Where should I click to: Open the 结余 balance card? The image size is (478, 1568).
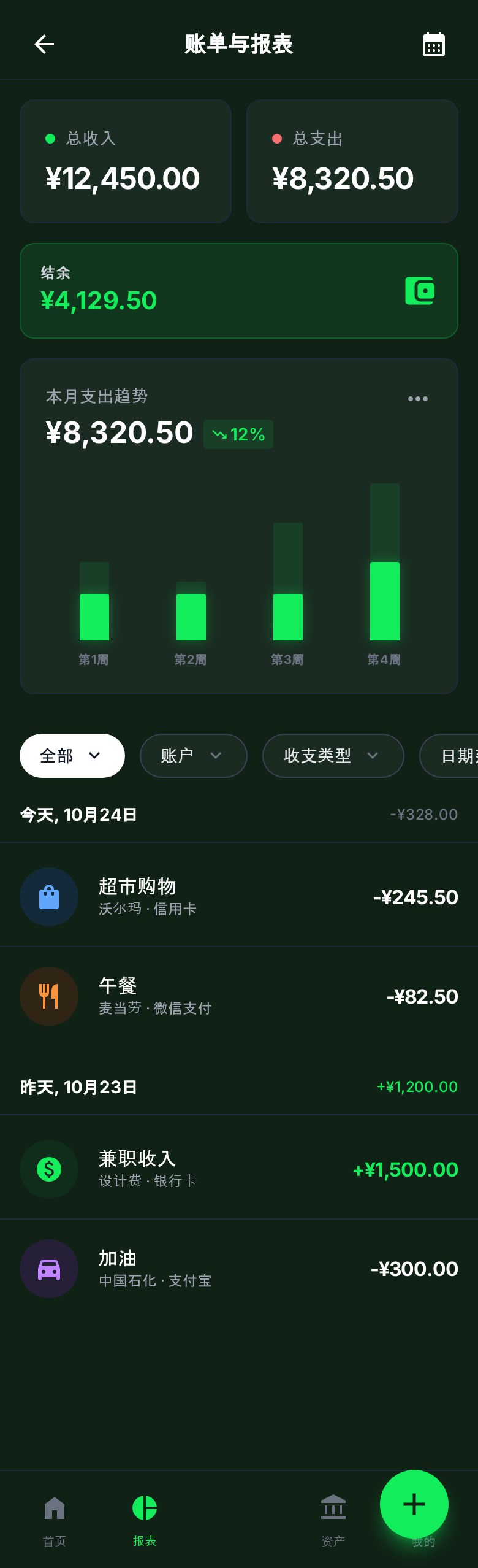pos(239,291)
